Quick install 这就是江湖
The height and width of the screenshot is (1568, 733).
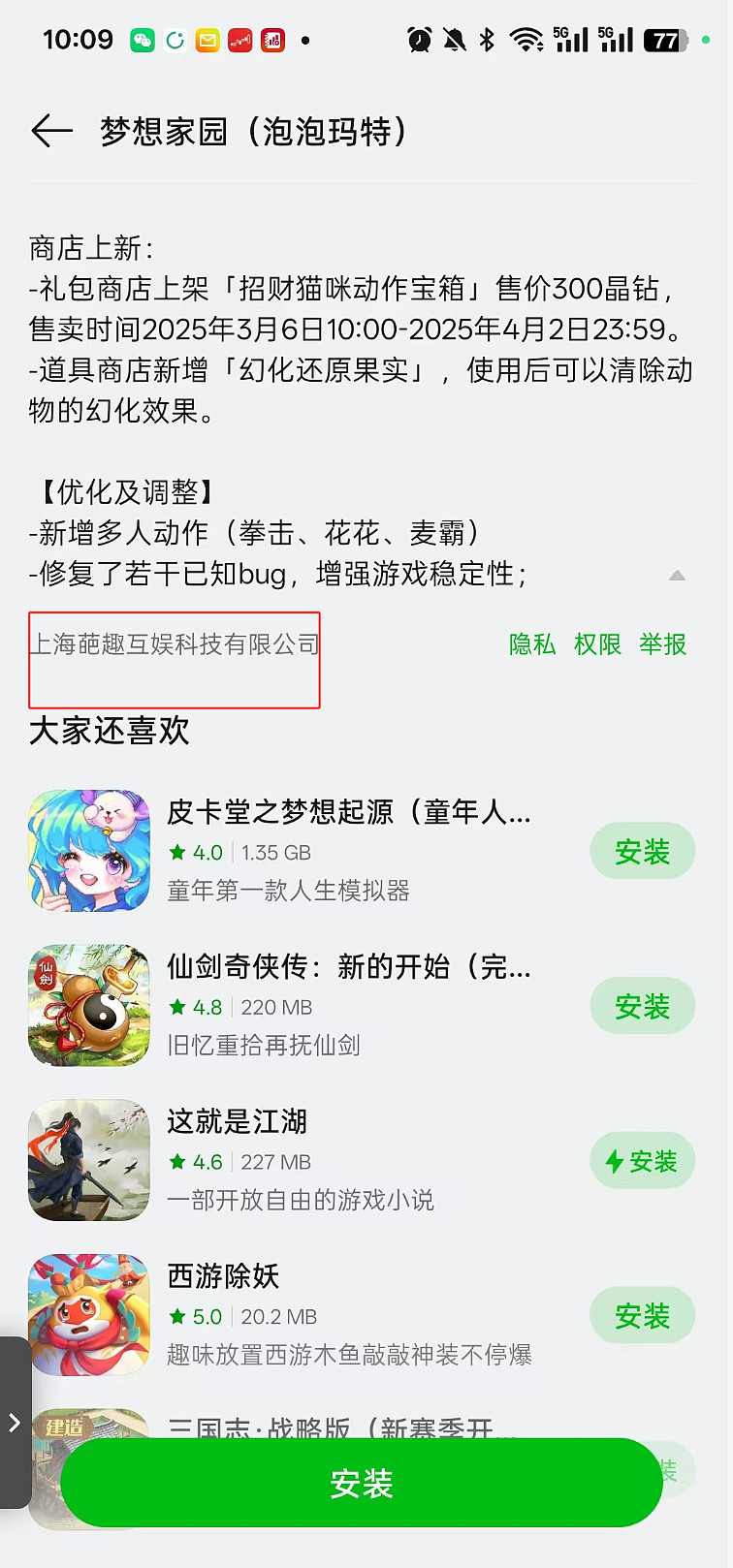tap(642, 1161)
